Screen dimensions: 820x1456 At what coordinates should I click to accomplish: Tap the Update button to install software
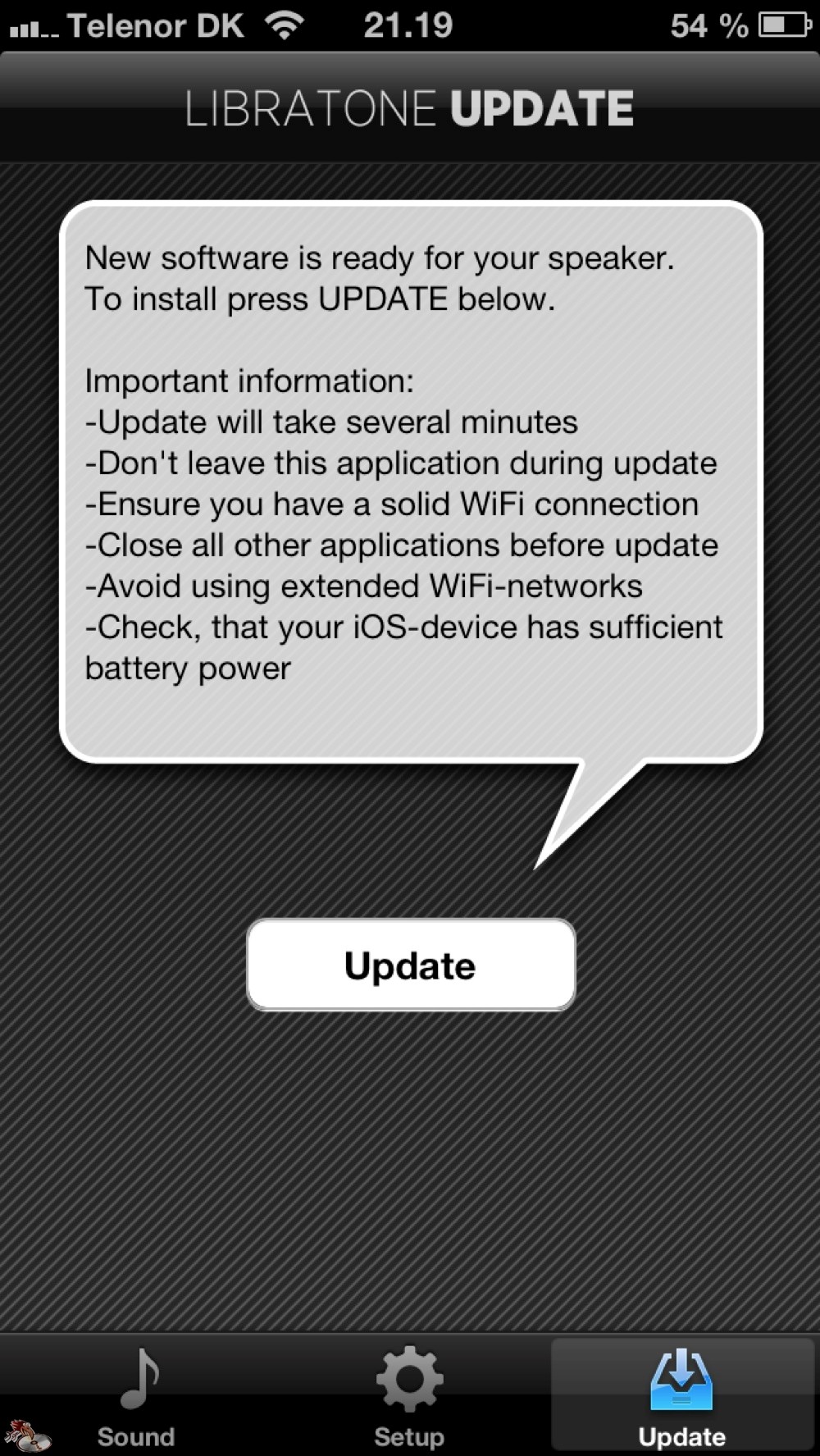pyautogui.click(x=411, y=965)
